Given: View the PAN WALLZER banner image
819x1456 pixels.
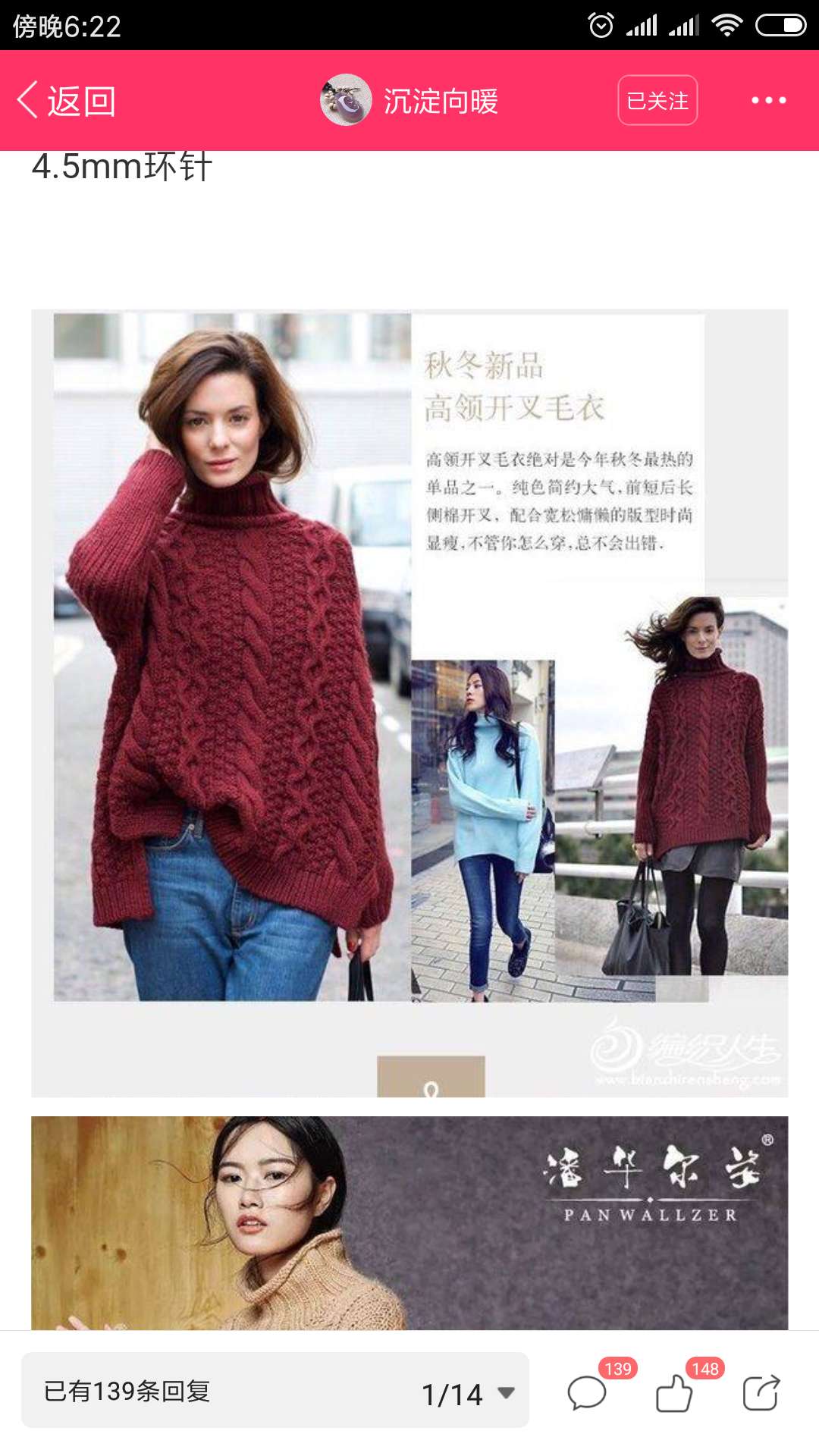Looking at the screenshot, I should tap(409, 1222).
